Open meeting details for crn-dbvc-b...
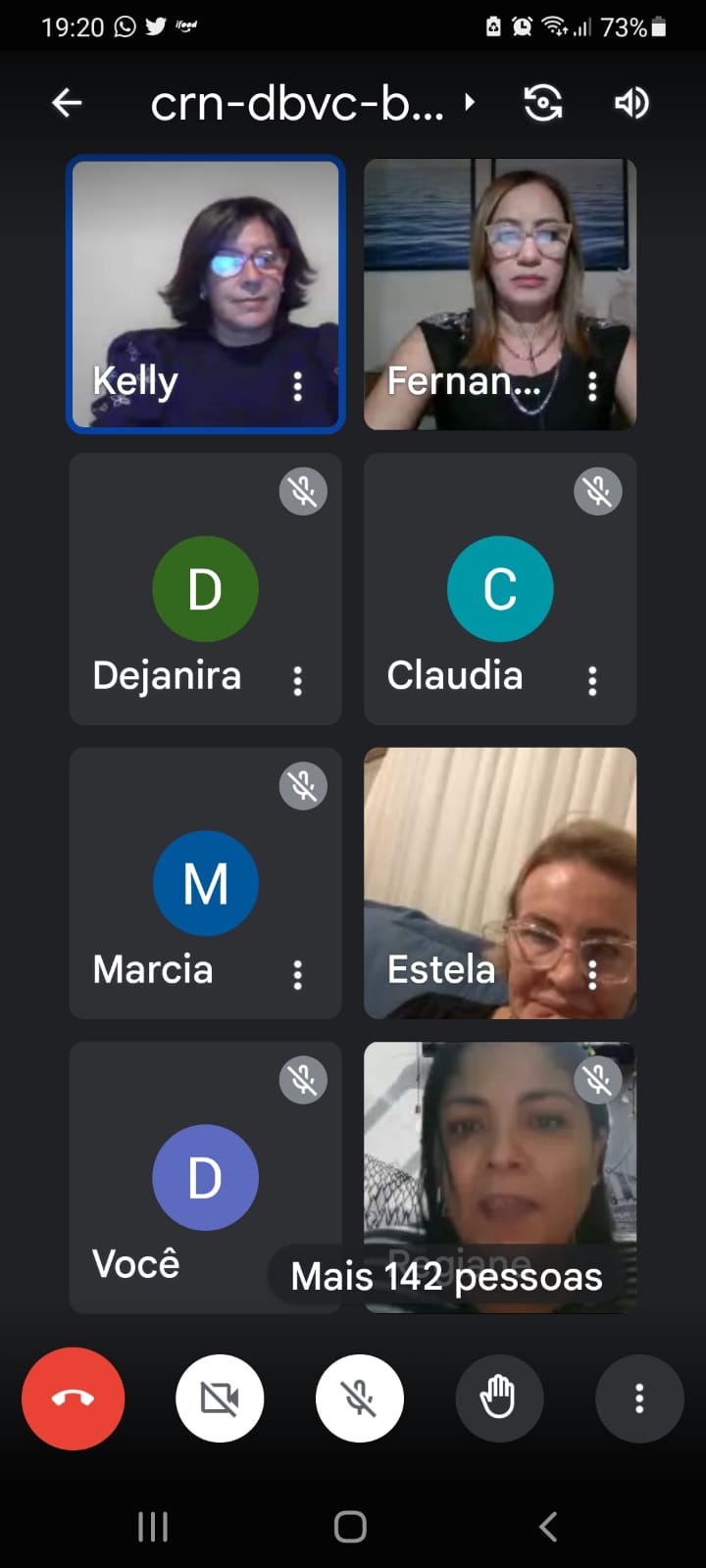Image resolution: width=706 pixels, height=1568 pixels. click(312, 103)
